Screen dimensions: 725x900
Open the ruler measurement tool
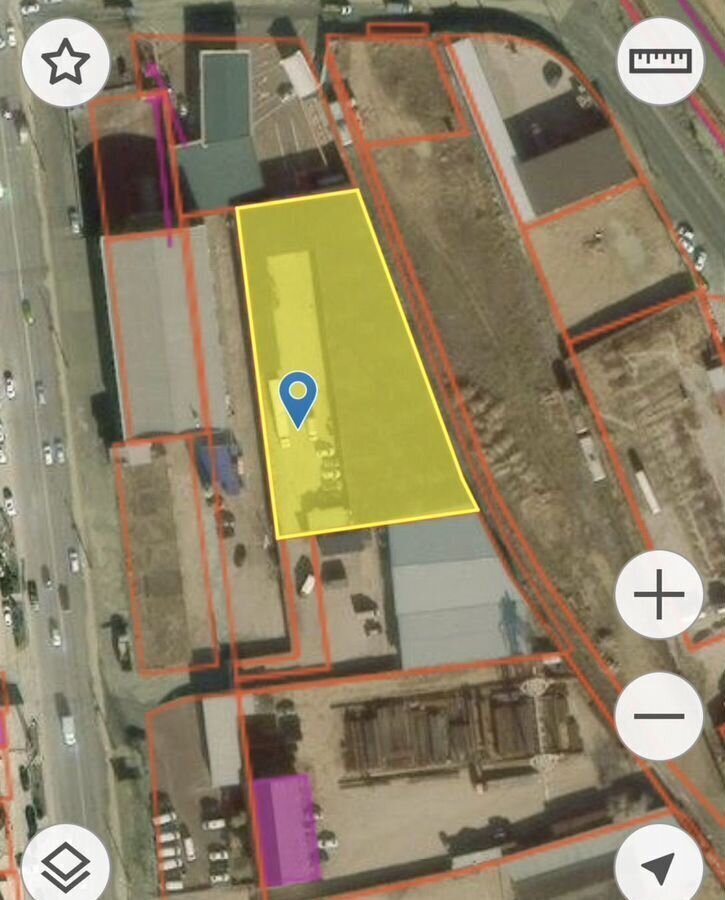(660, 60)
